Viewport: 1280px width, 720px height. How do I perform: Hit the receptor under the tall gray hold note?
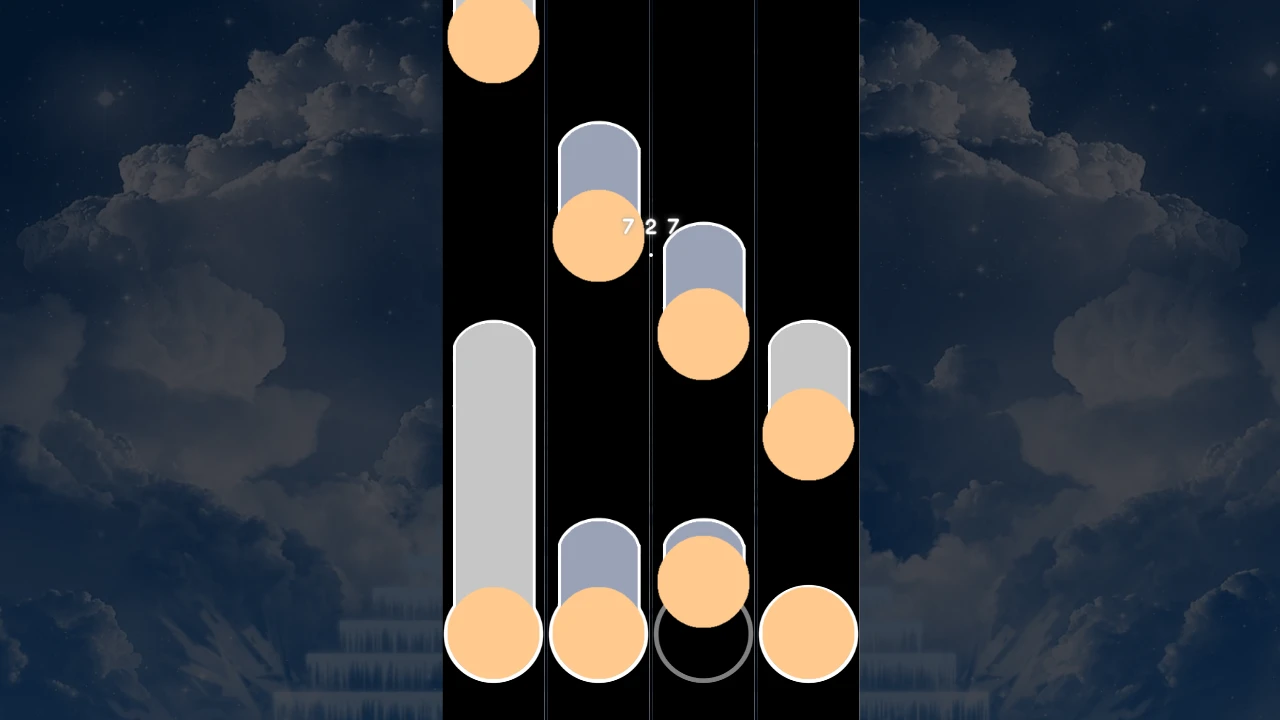pos(493,634)
